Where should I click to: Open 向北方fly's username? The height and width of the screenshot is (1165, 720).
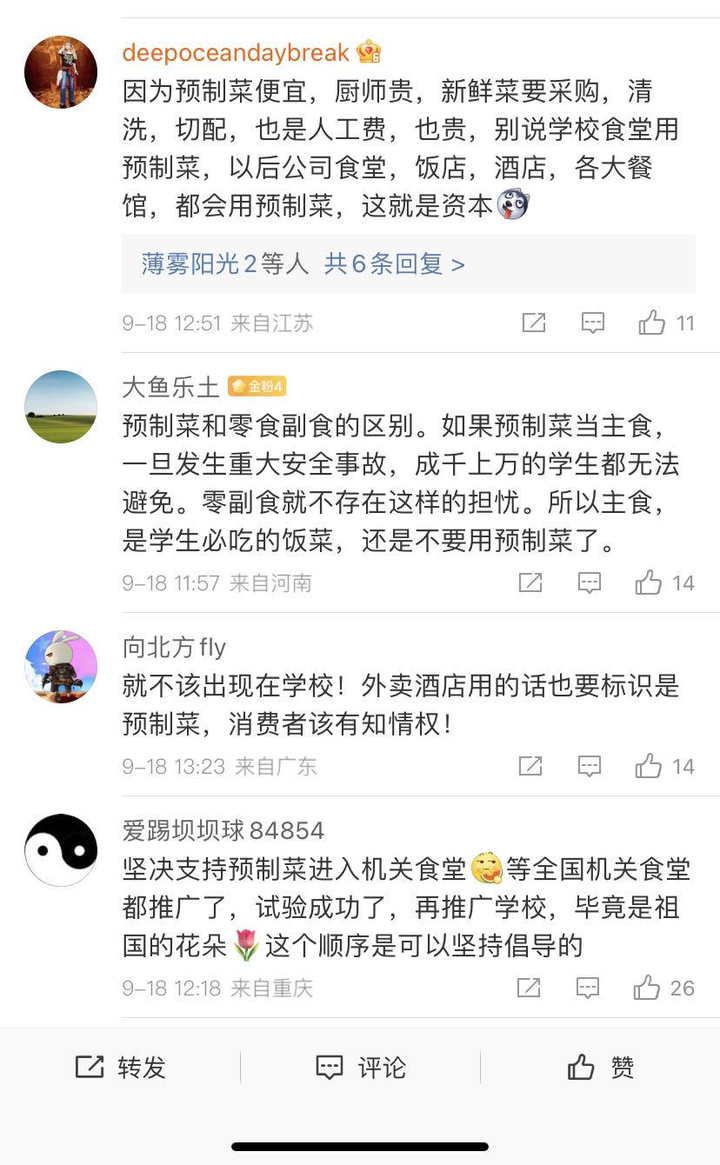point(174,648)
